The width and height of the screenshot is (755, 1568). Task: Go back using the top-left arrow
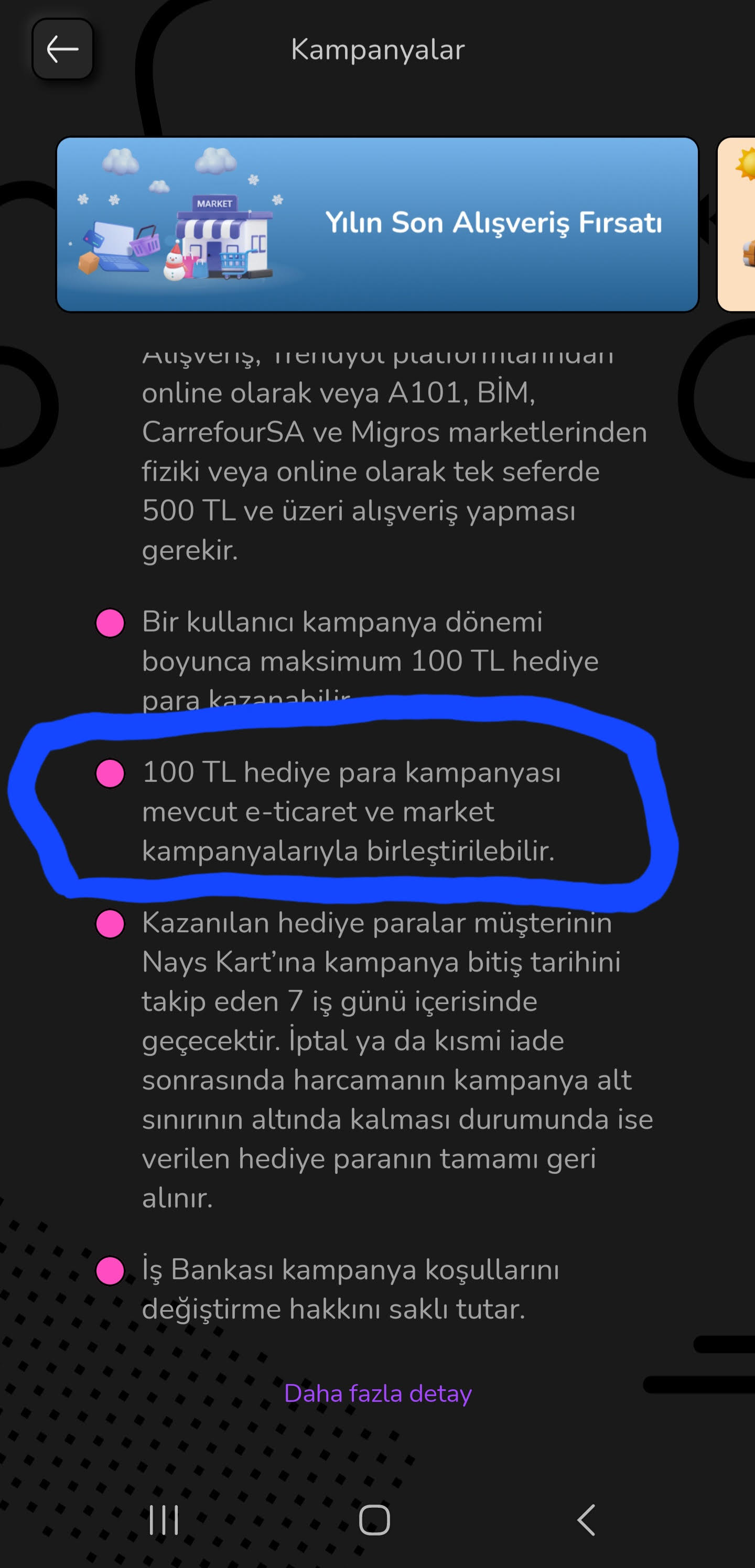(63, 49)
